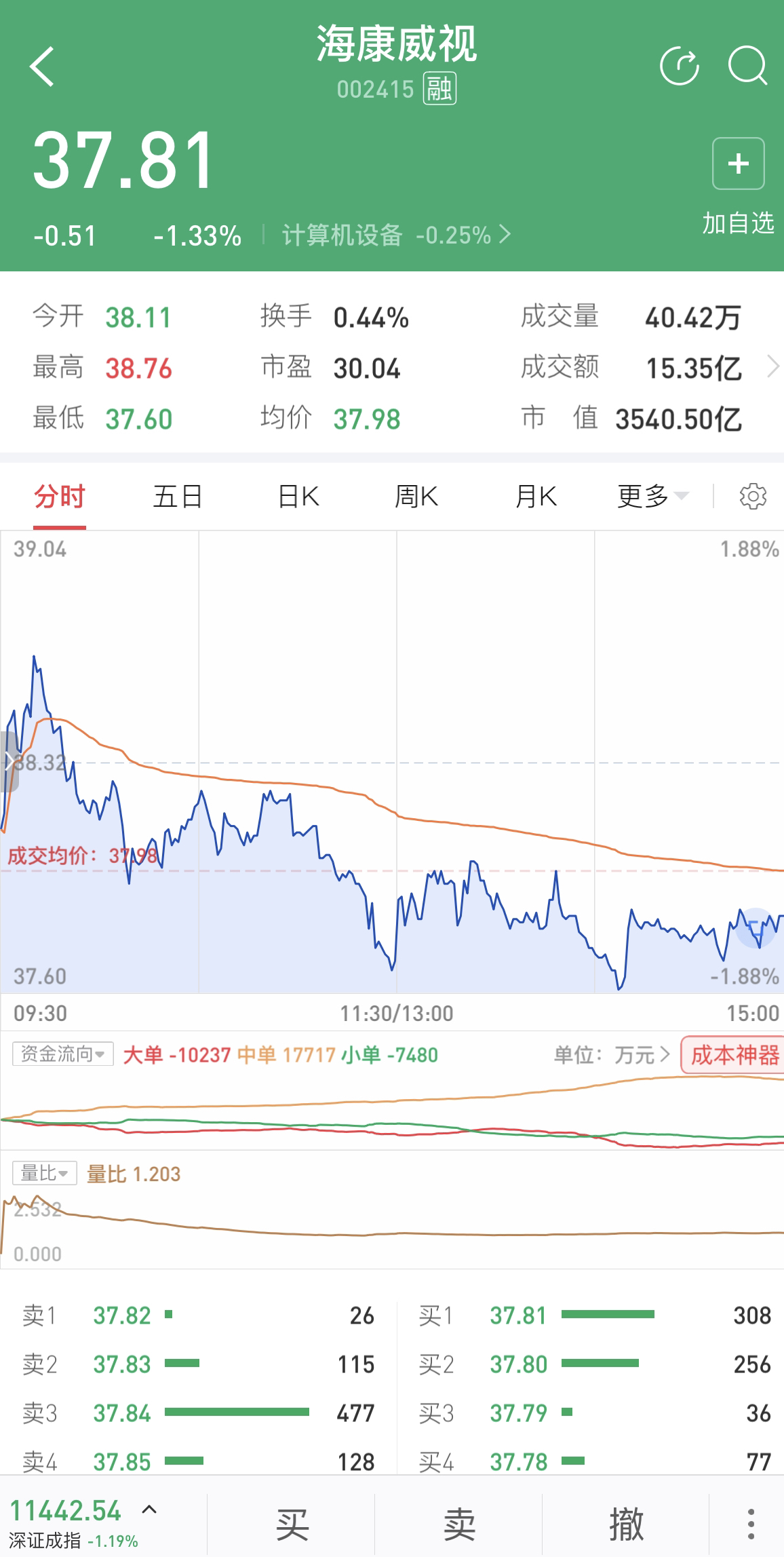Add stock to watchlist with plus button
The height and width of the screenshot is (1557, 784).
[x=739, y=164]
